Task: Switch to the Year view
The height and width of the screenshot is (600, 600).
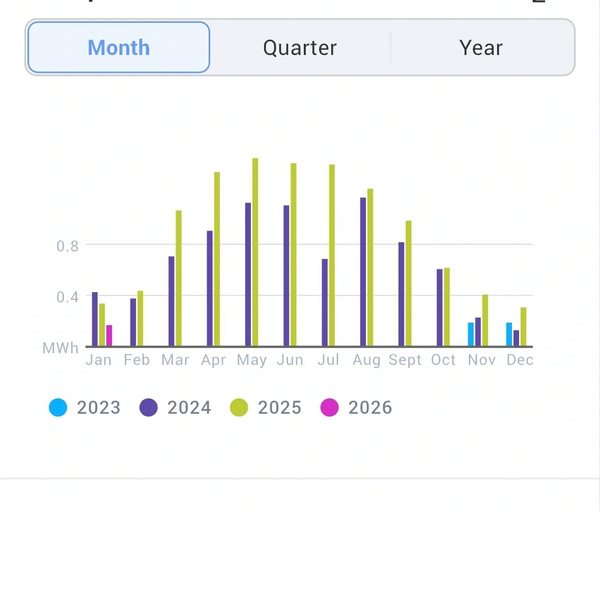Action: coord(481,47)
